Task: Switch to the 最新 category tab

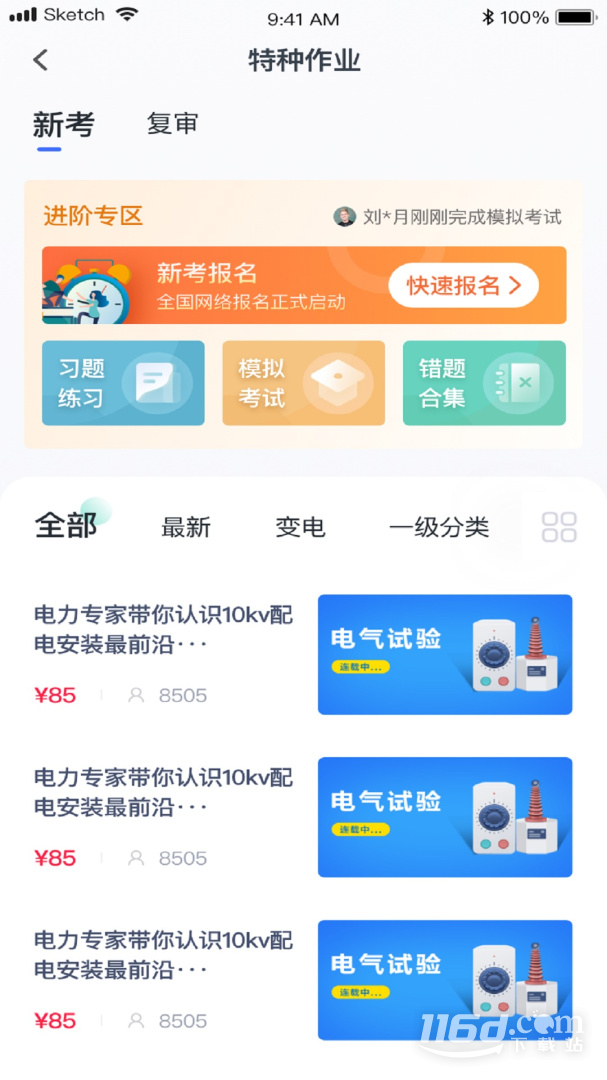Action: coord(185,528)
